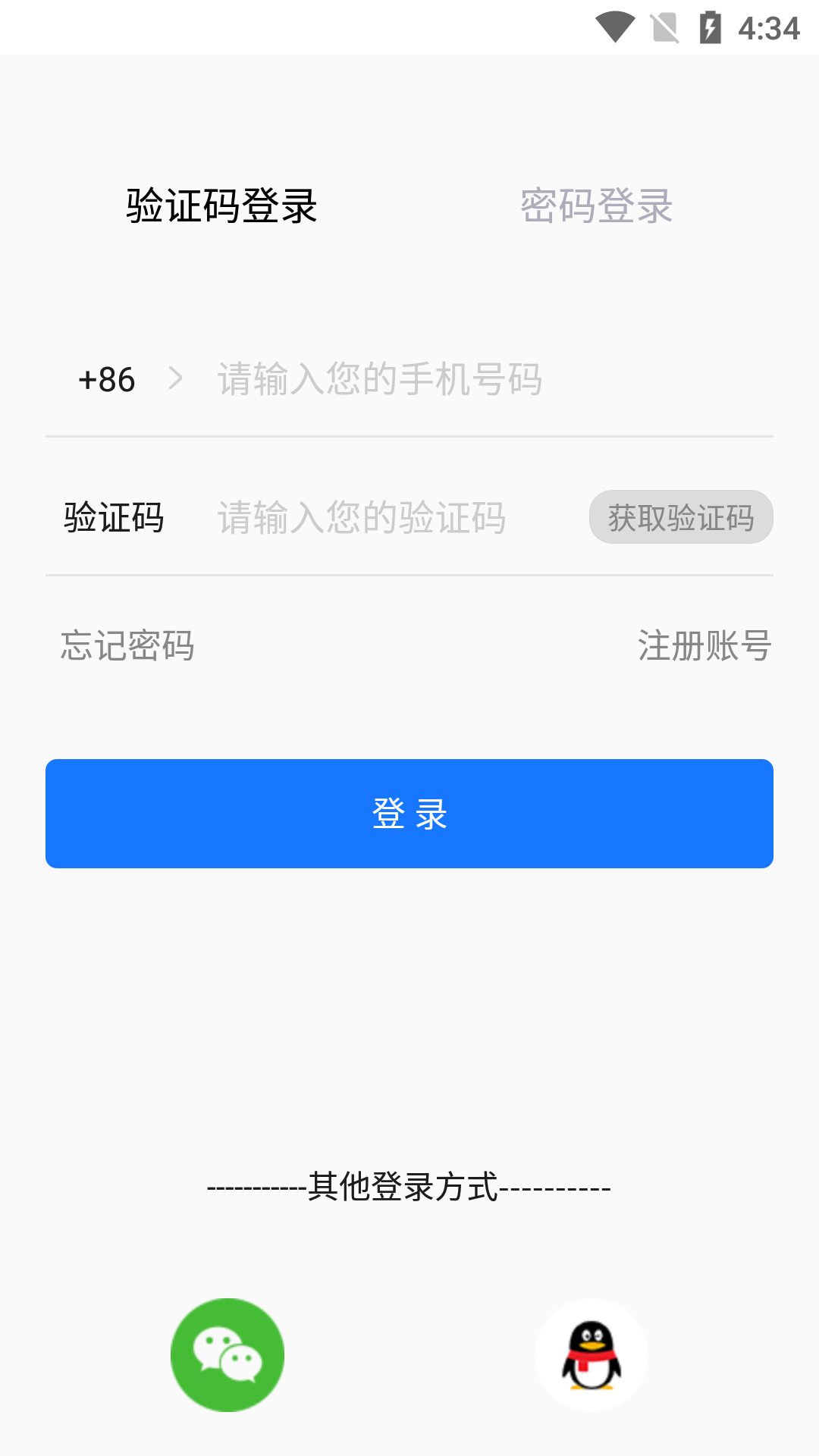
Task: Tap 获取验证码 to request a code
Action: tap(681, 518)
